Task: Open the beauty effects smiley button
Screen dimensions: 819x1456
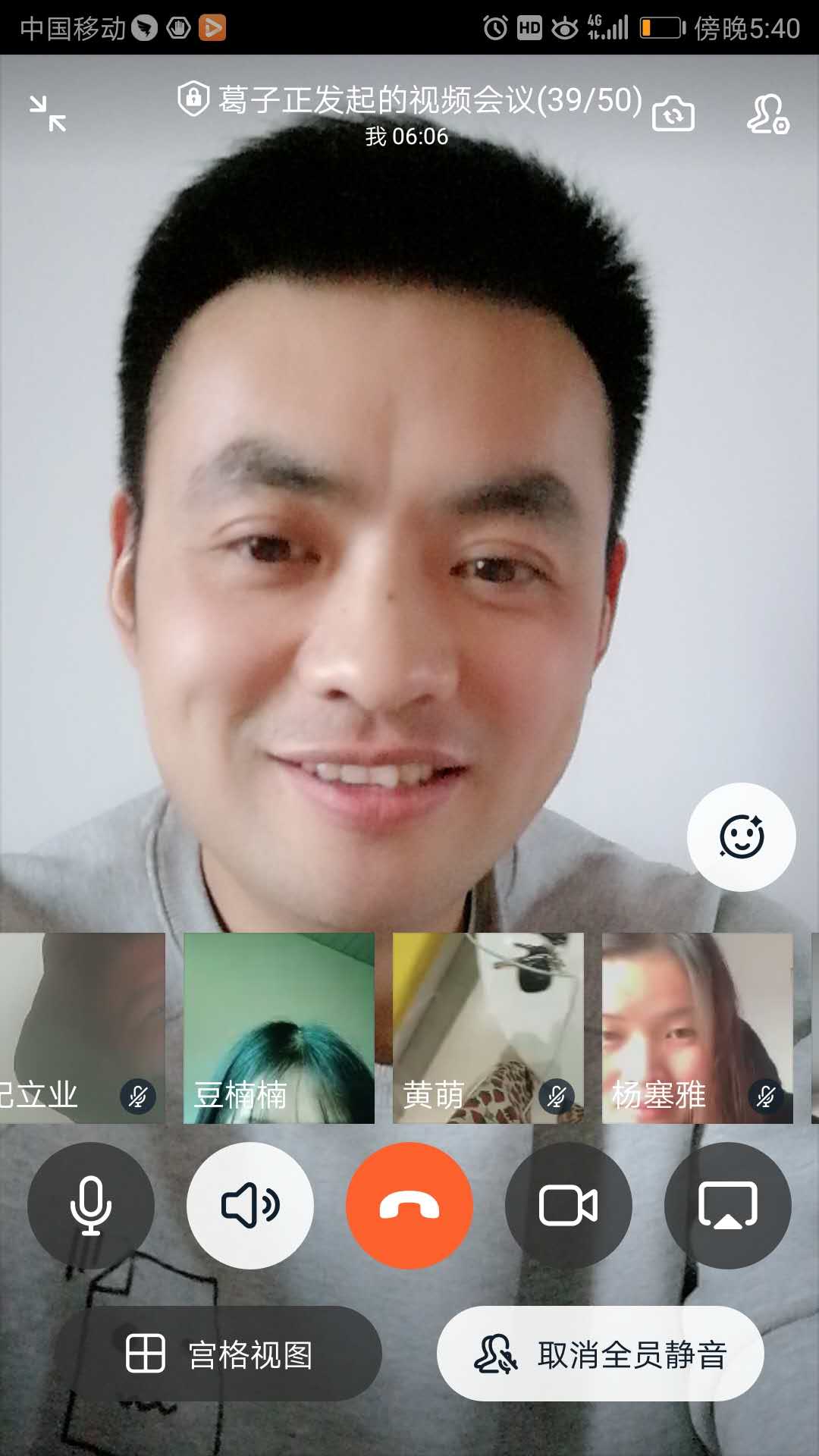Action: [x=741, y=836]
